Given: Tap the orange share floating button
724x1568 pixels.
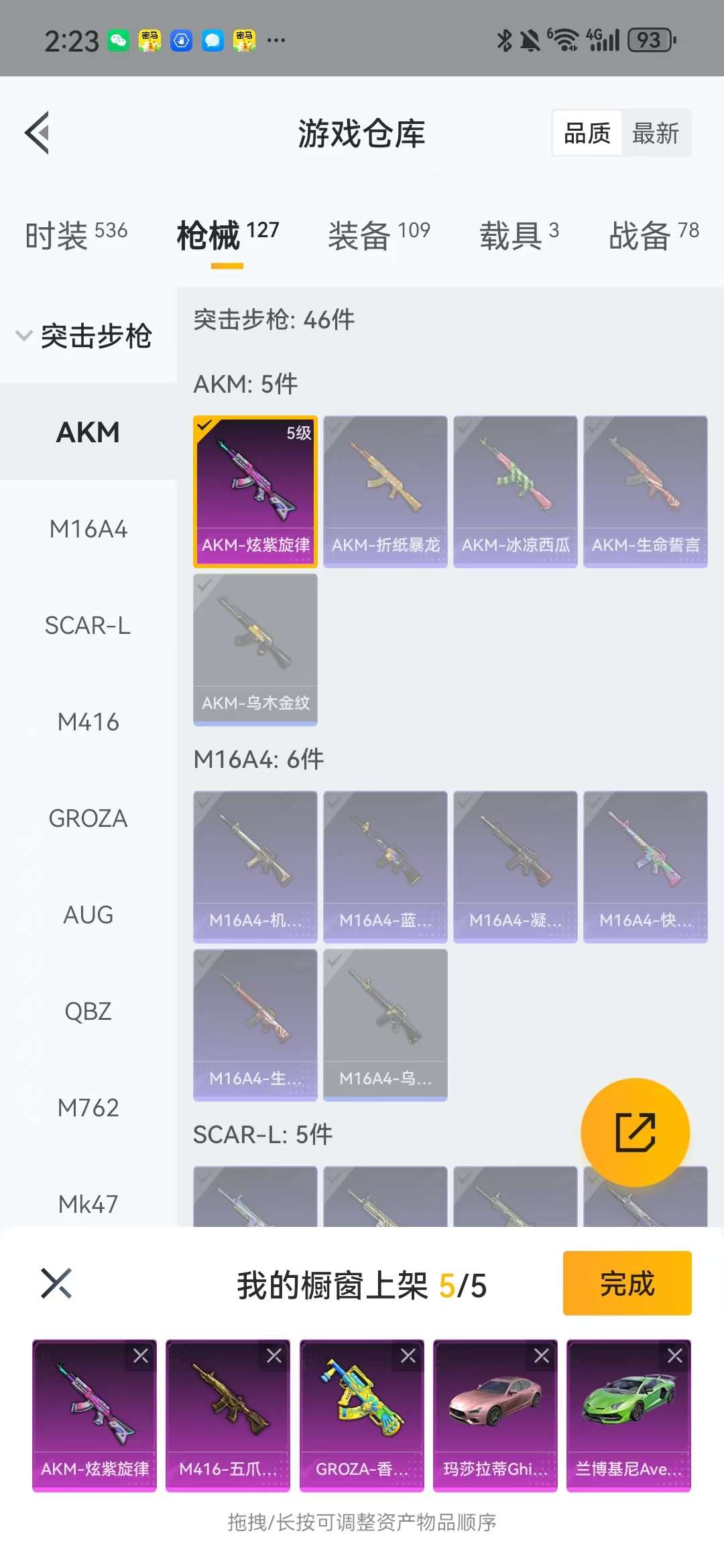Looking at the screenshot, I should (x=635, y=1132).
